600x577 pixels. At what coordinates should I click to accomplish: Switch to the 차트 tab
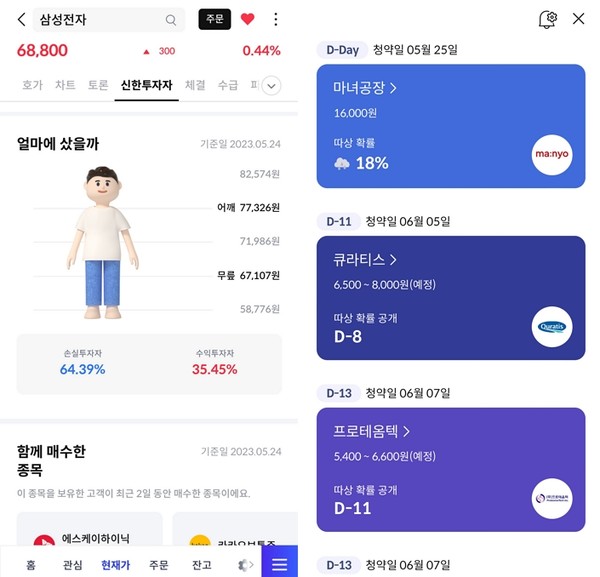coord(64,85)
